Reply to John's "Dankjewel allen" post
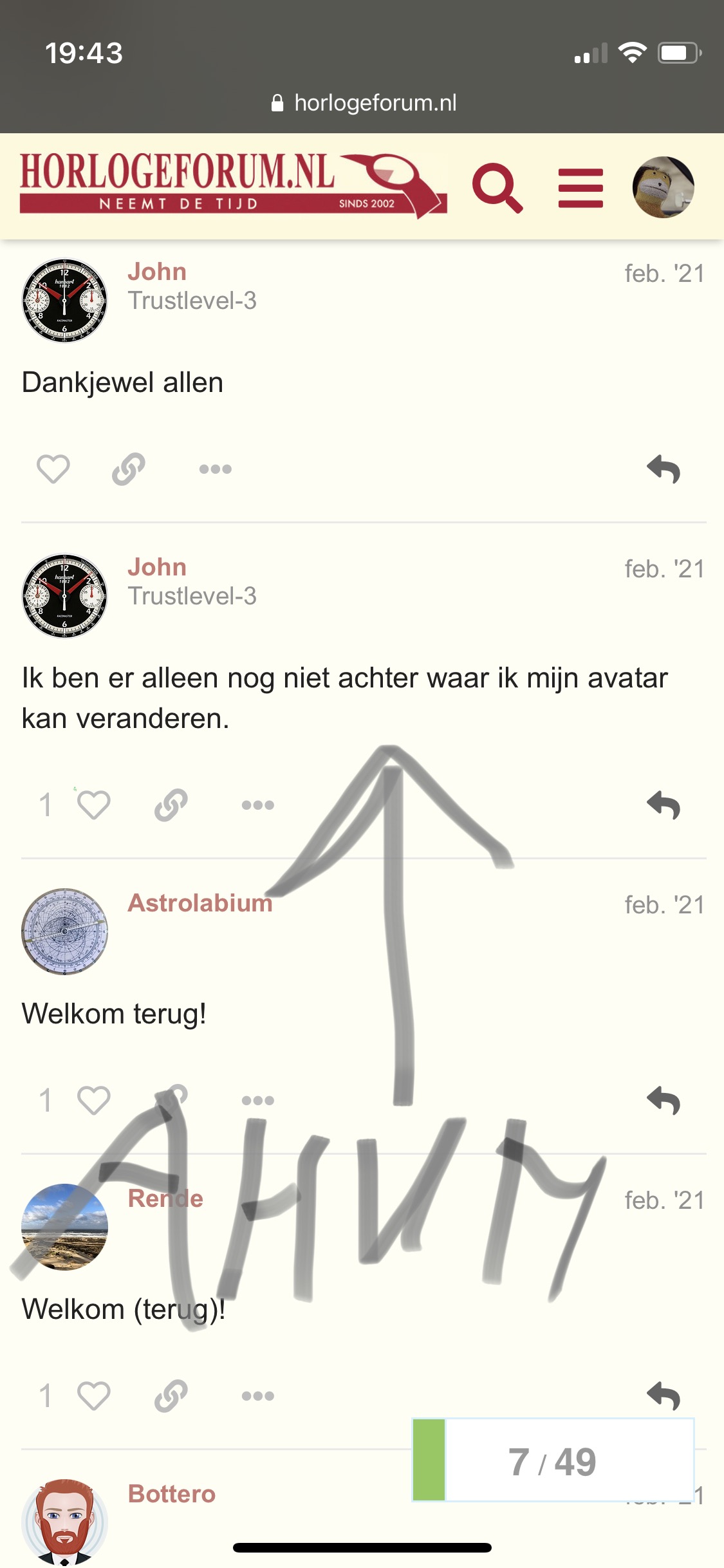The width and height of the screenshot is (724, 1568). pos(664,469)
